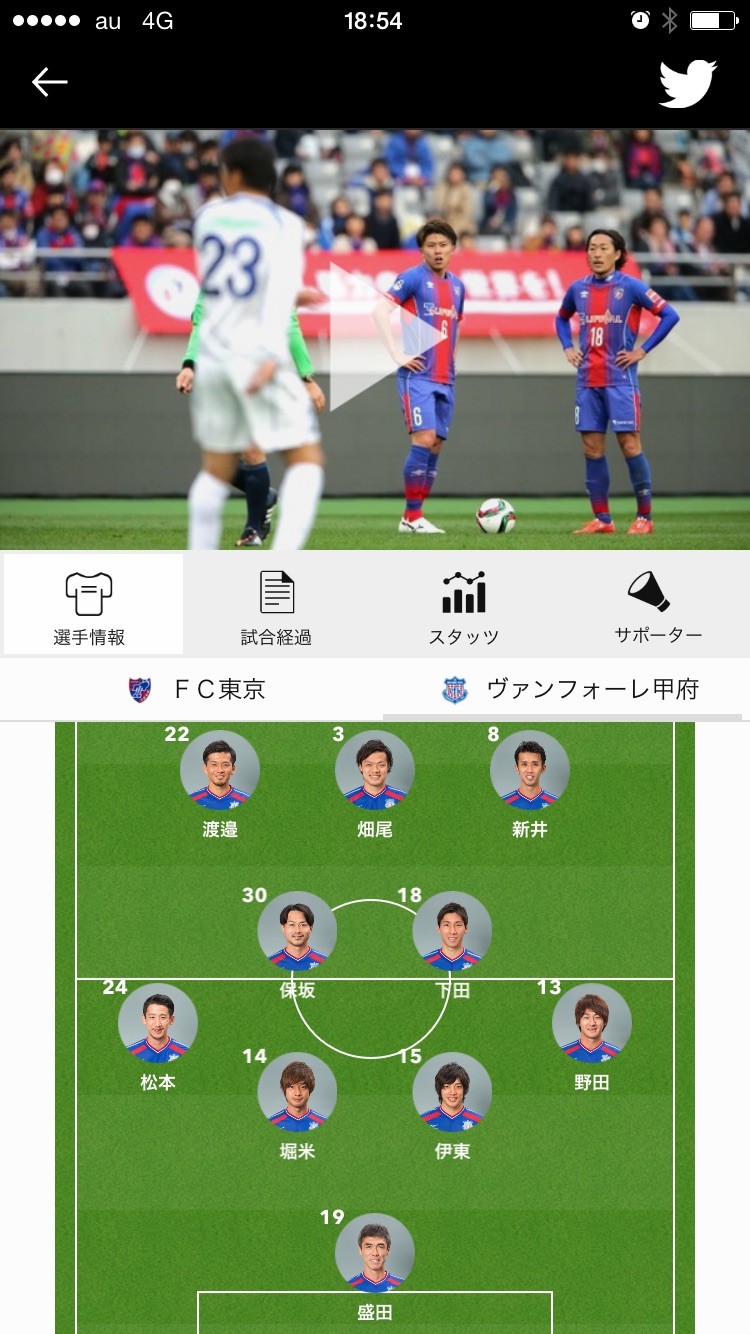Open player 22 渡邉's profile

(220, 771)
